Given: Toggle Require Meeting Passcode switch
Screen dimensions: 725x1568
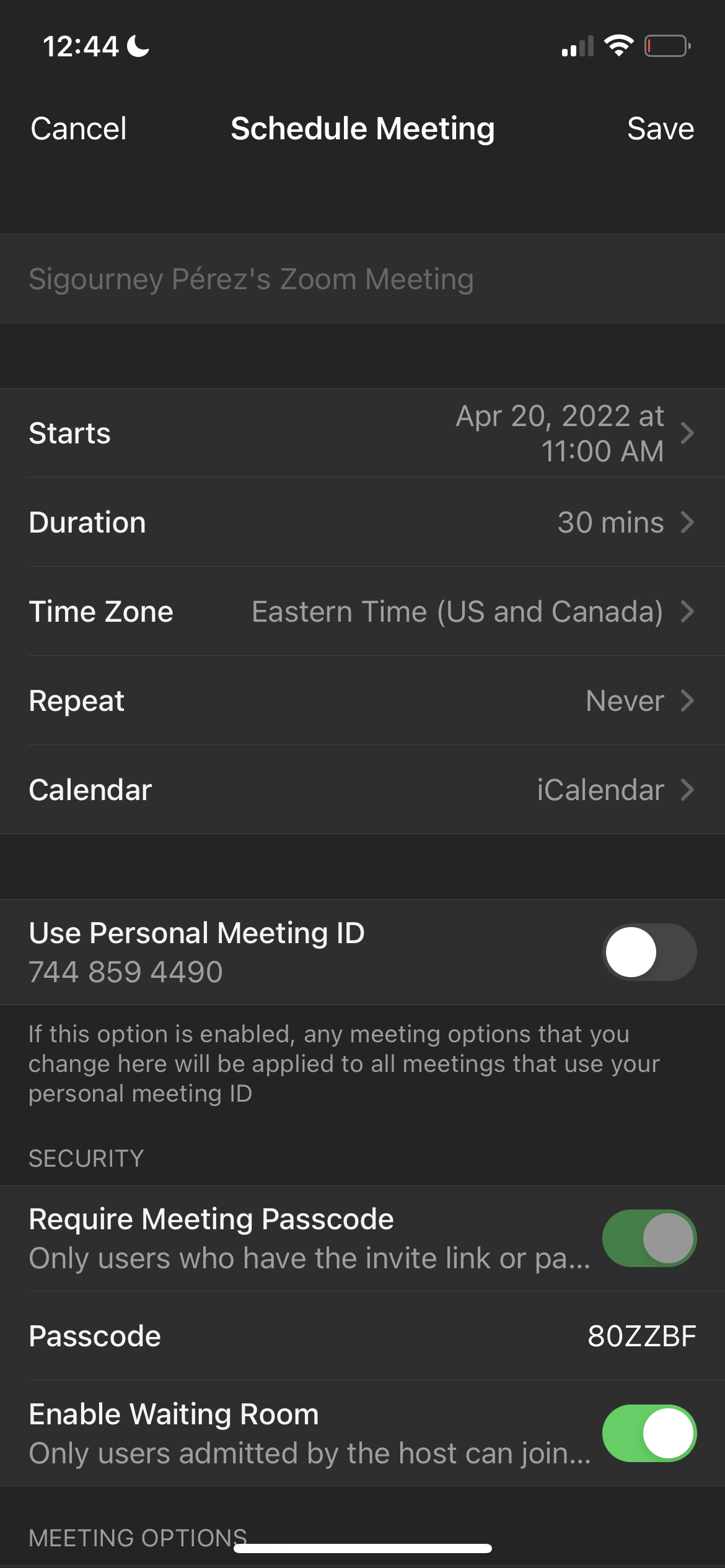Looking at the screenshot, I should [649, 1238].
